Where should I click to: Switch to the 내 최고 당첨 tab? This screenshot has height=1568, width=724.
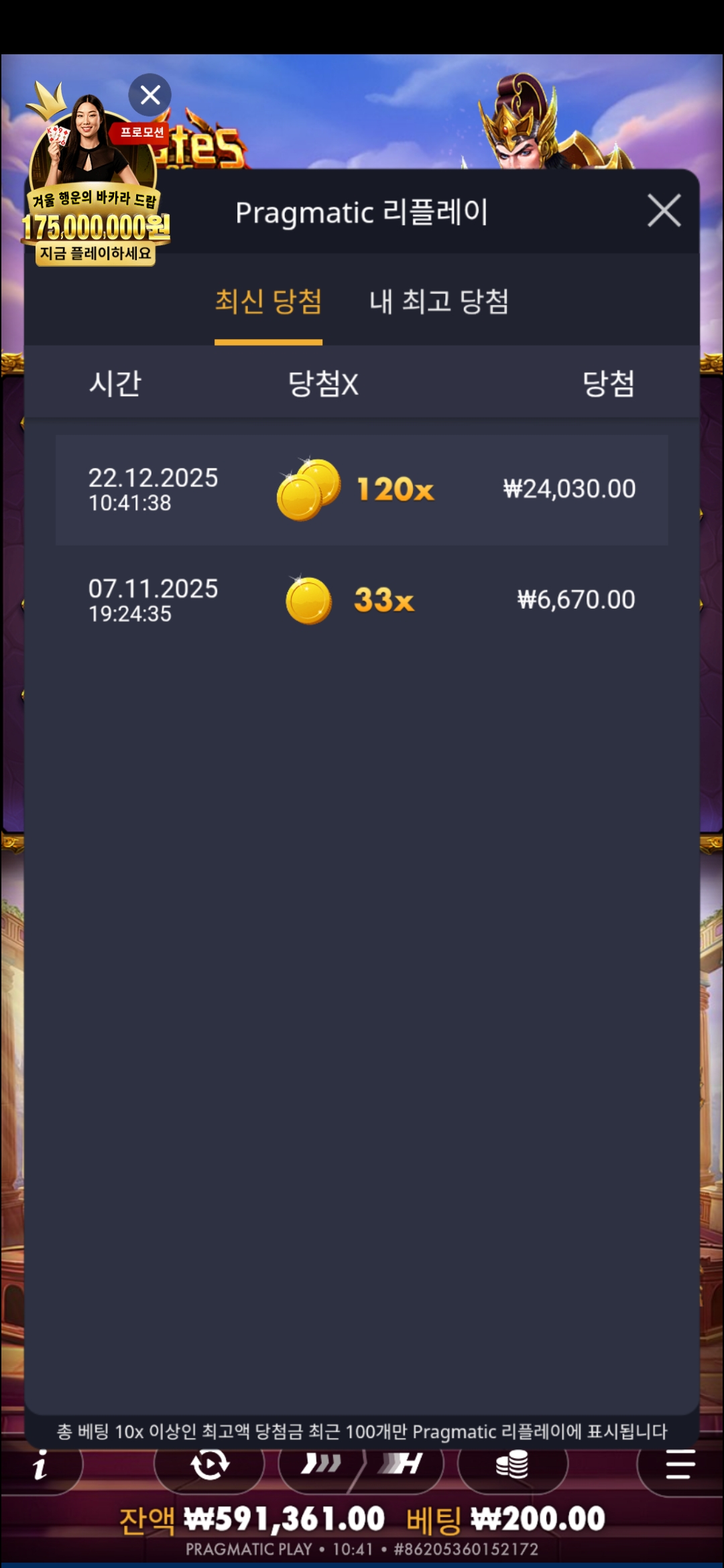439,302
